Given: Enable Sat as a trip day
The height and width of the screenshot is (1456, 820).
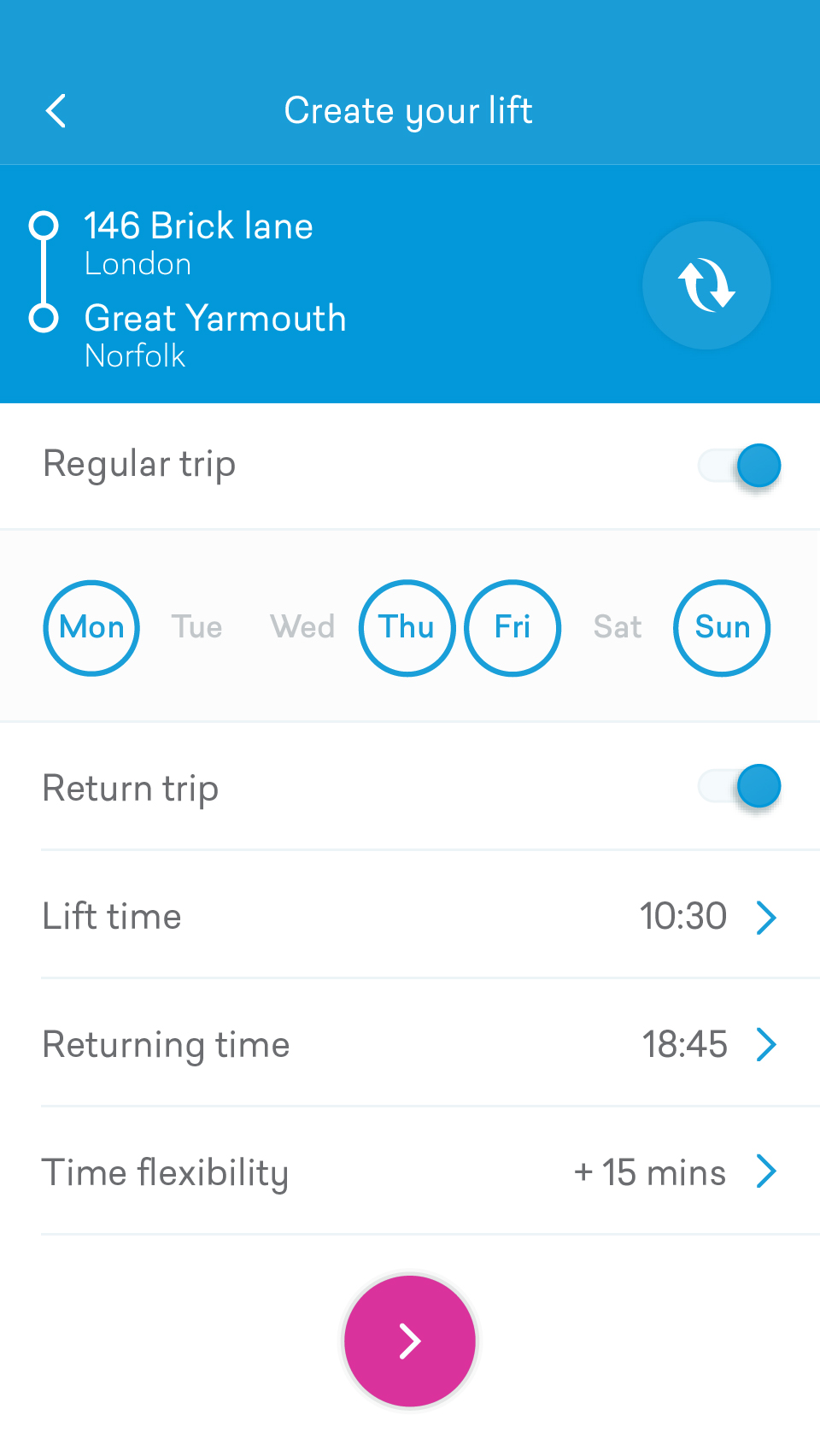Looking at the screenshot, I should click(x=618, y=628).
